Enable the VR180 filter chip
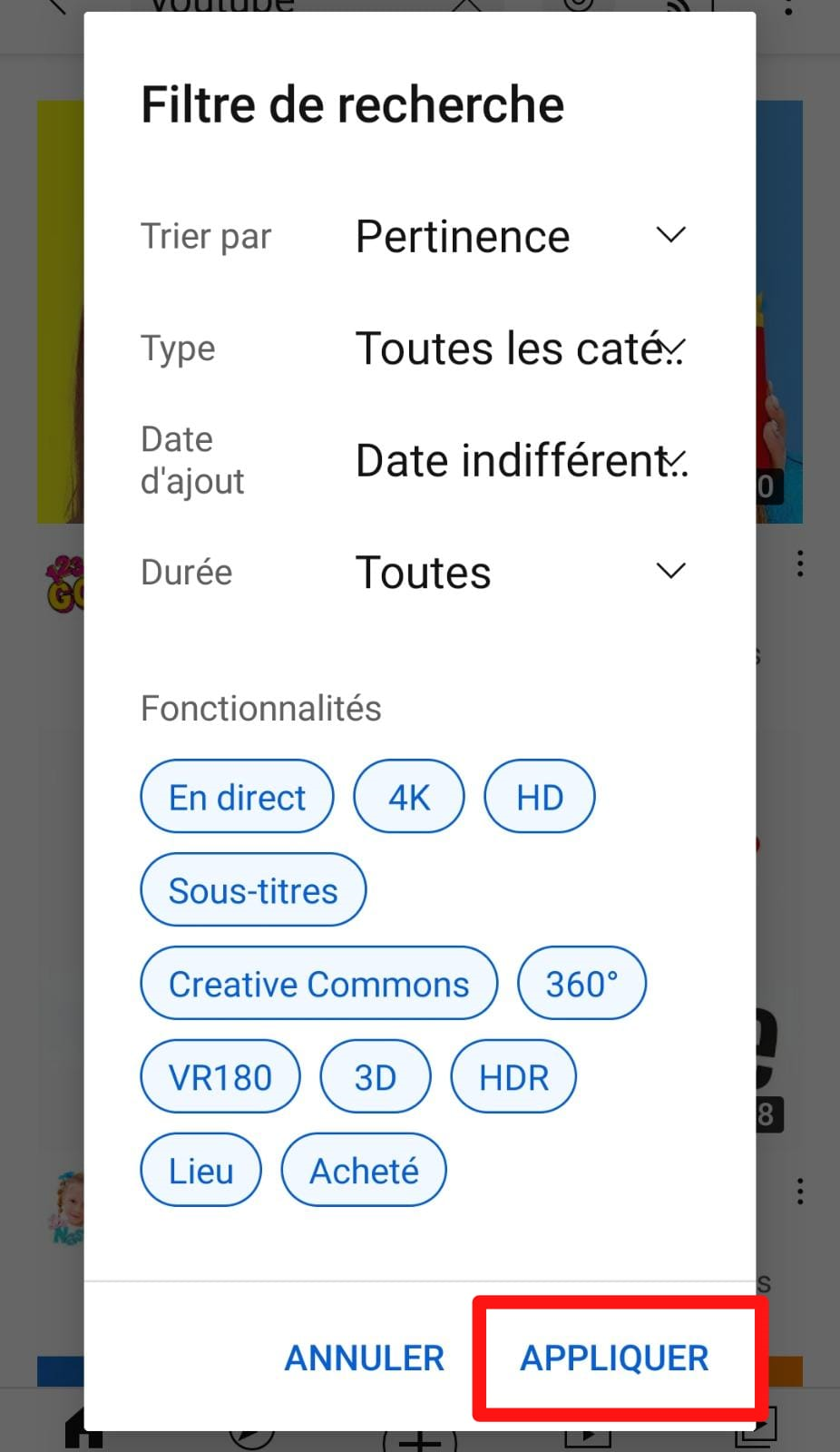840x1452 pixels. 220,1077
